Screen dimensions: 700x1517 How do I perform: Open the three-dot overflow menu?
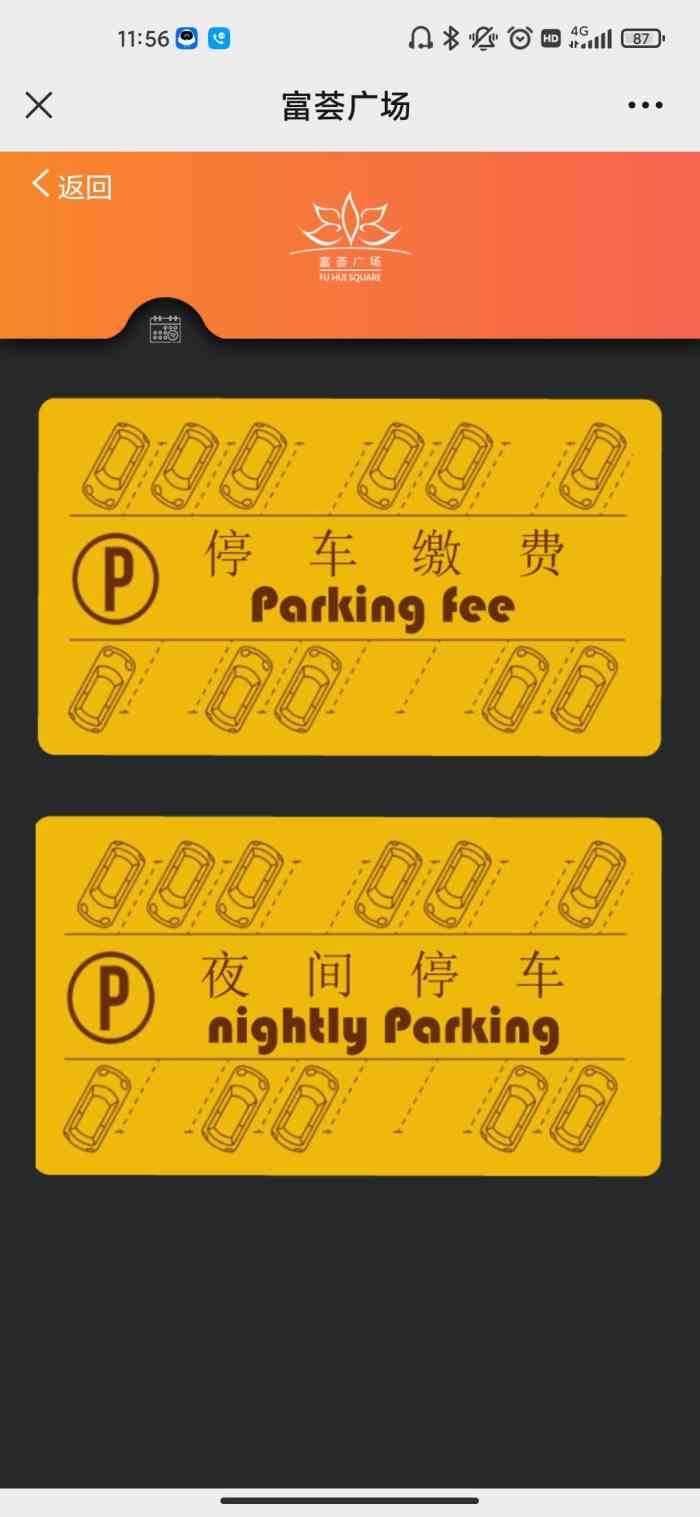click(645, 105)
